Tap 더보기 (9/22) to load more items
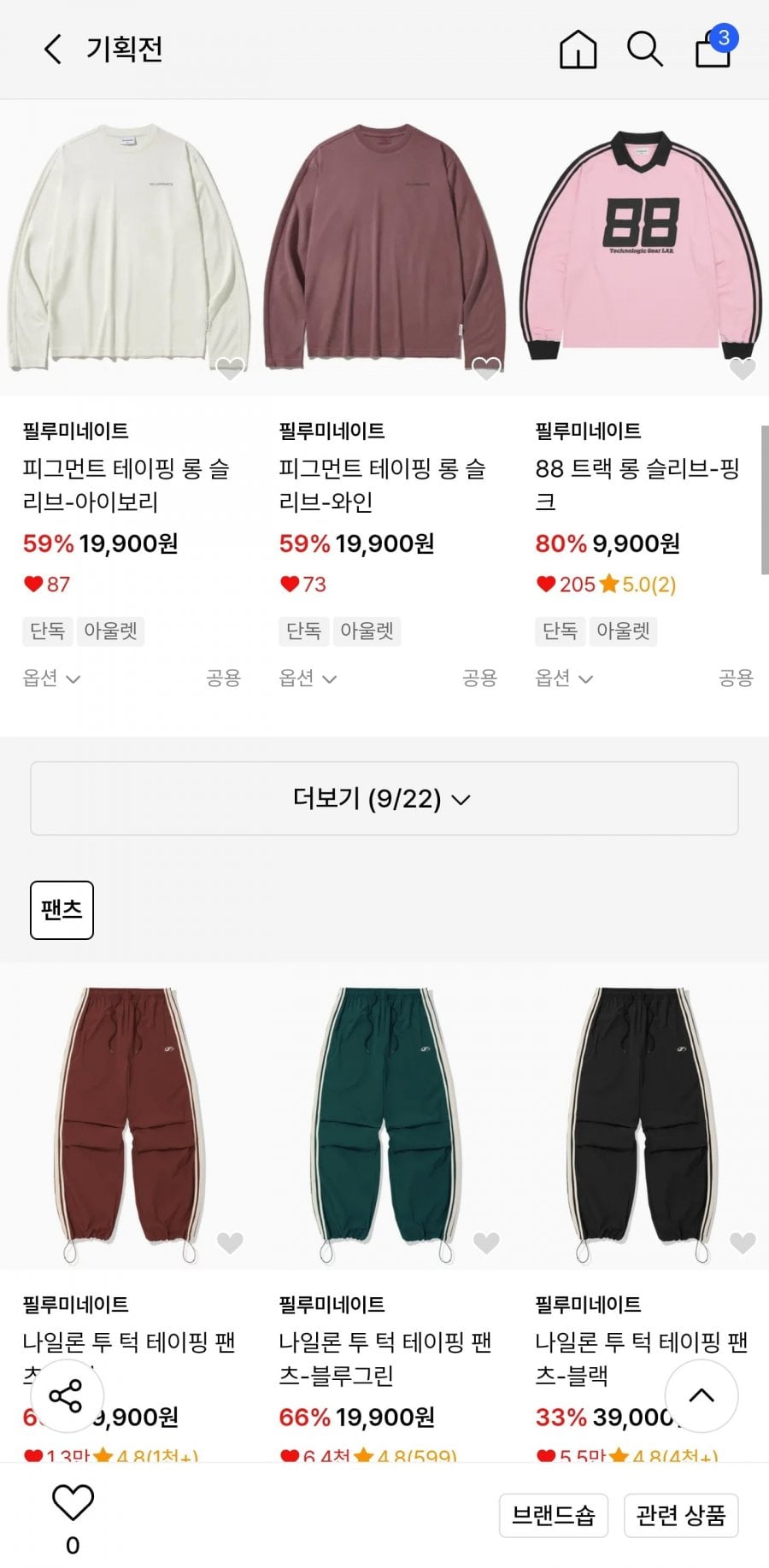 tap(384, 799)
